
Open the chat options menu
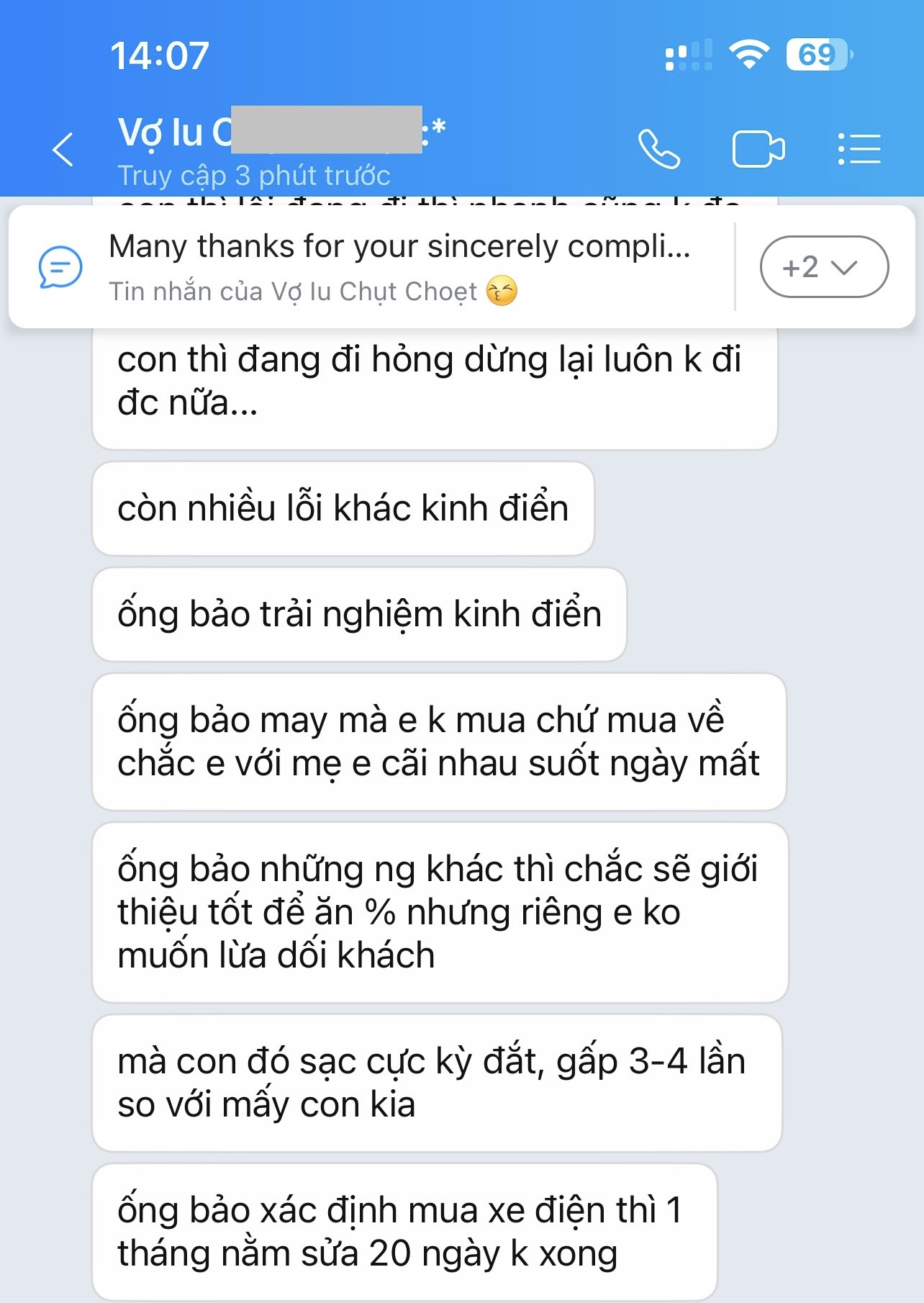859,150
